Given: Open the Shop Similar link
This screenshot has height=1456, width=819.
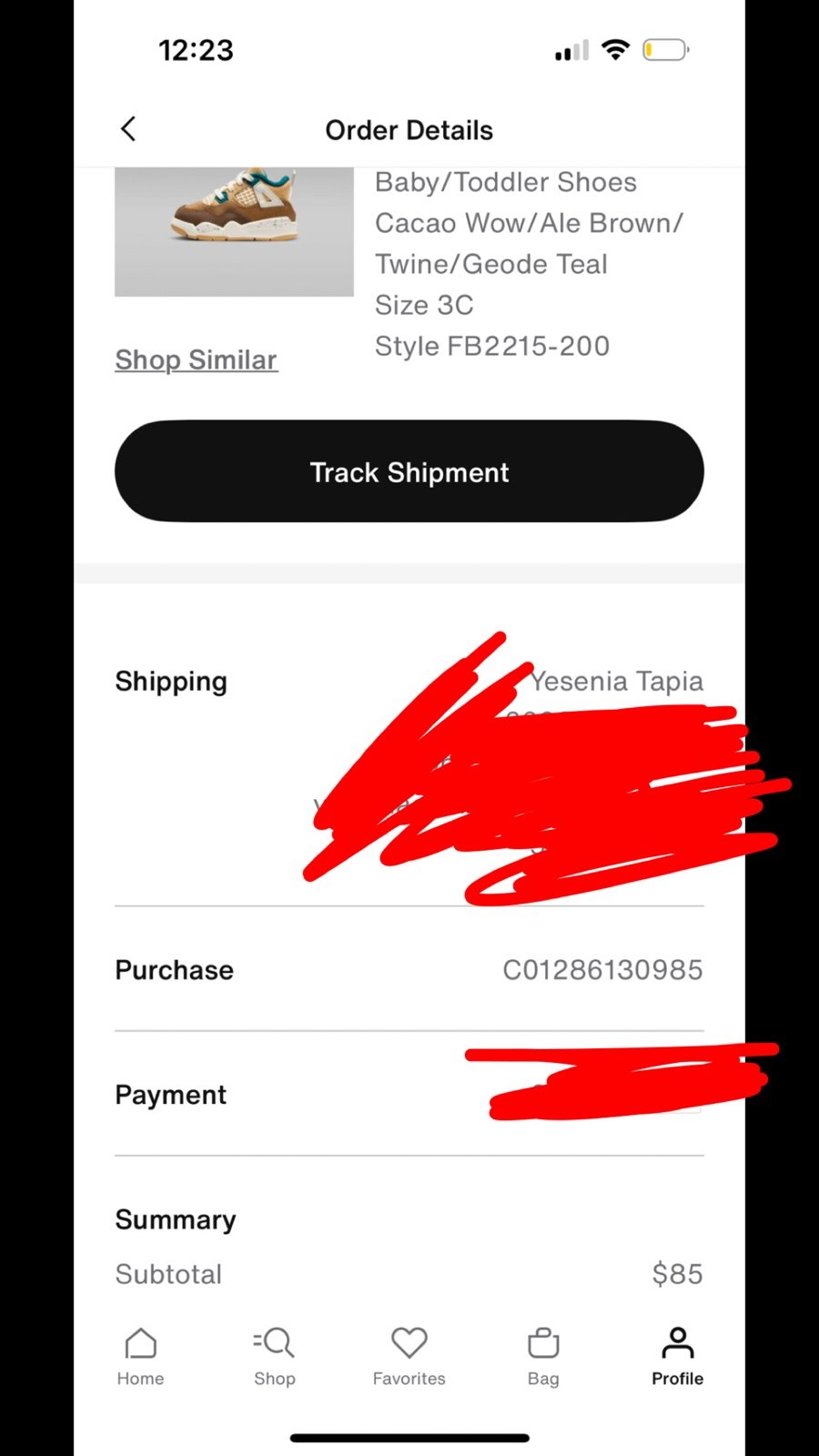Looking at the screenshot, I should point(196,360).
